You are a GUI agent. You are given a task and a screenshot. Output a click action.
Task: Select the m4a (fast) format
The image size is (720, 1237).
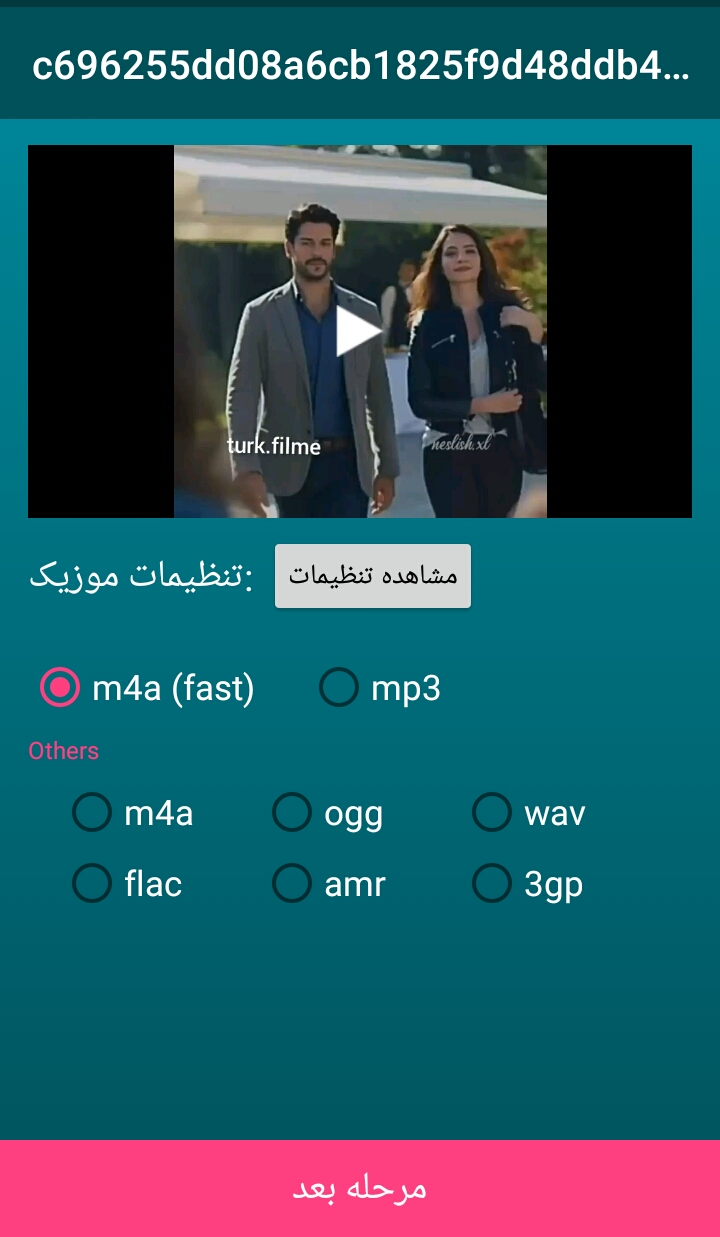coord(60,688)
